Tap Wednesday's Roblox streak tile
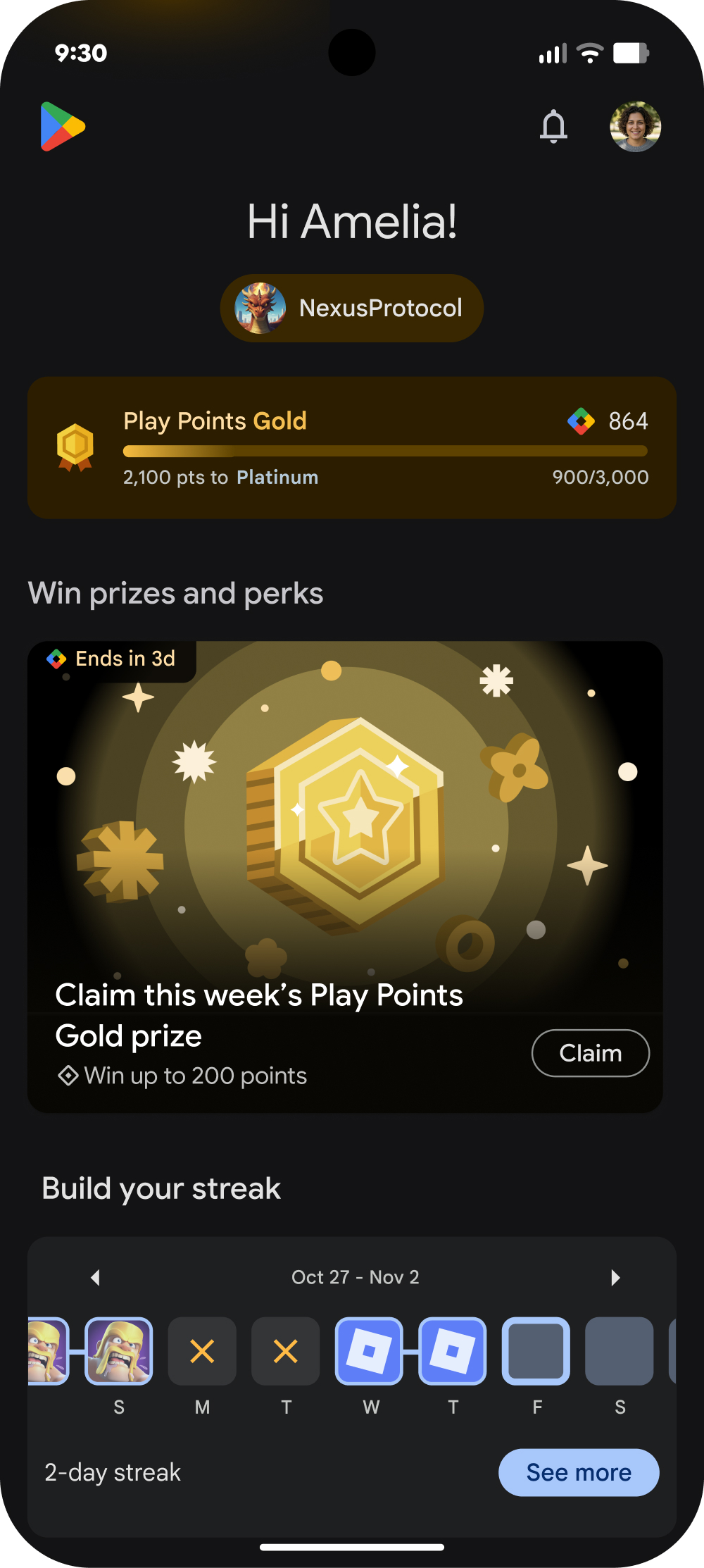Image resolution: width=704 pixels, height=1568 pixels. [369, 1351]
